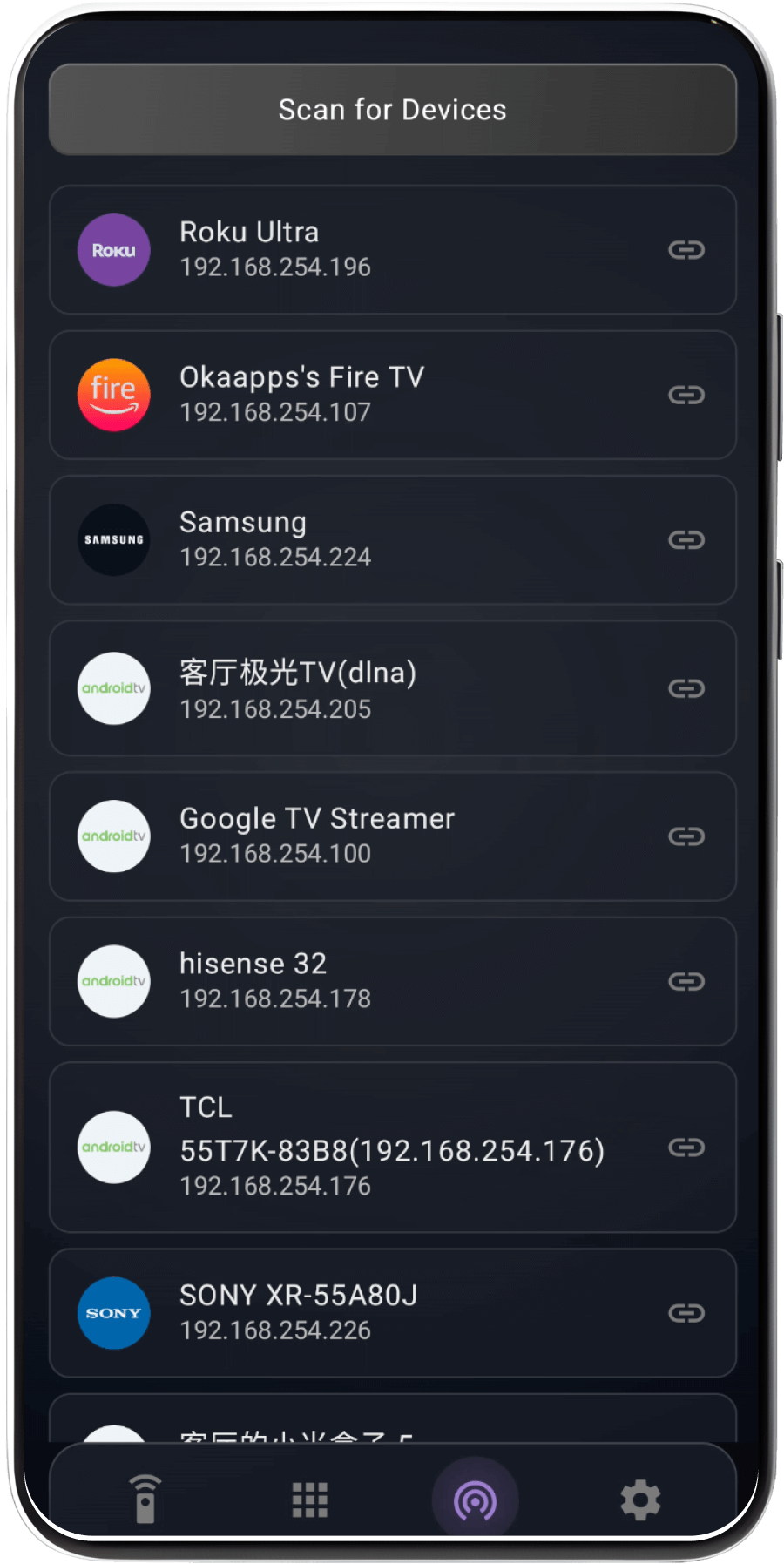
Task: Open the settings tab
Action: click(641, 1499)
